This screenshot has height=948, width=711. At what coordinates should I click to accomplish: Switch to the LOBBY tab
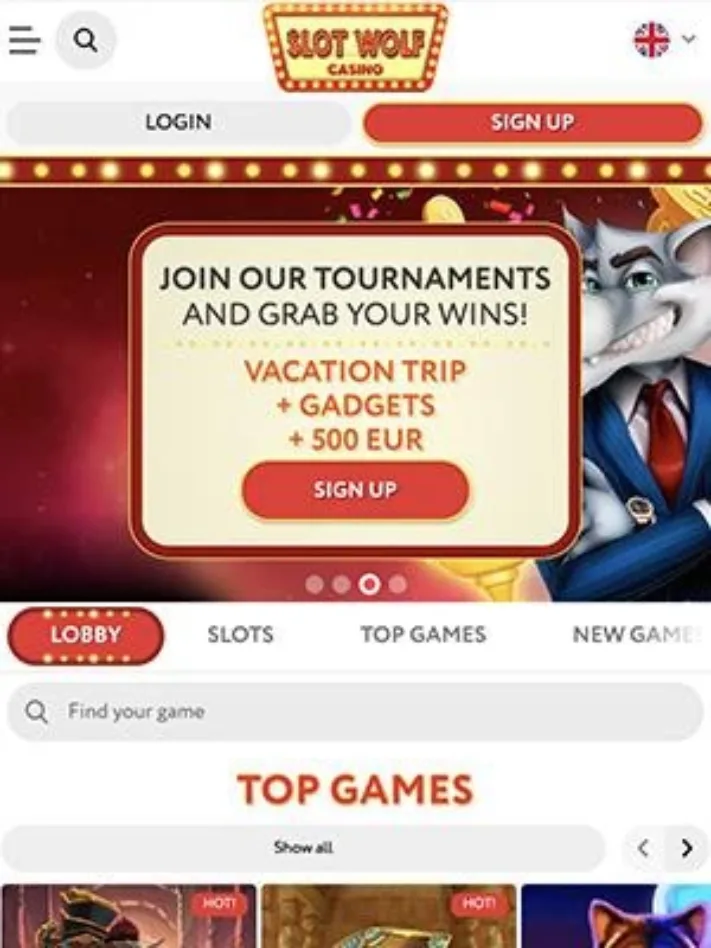tap(86, 635)
